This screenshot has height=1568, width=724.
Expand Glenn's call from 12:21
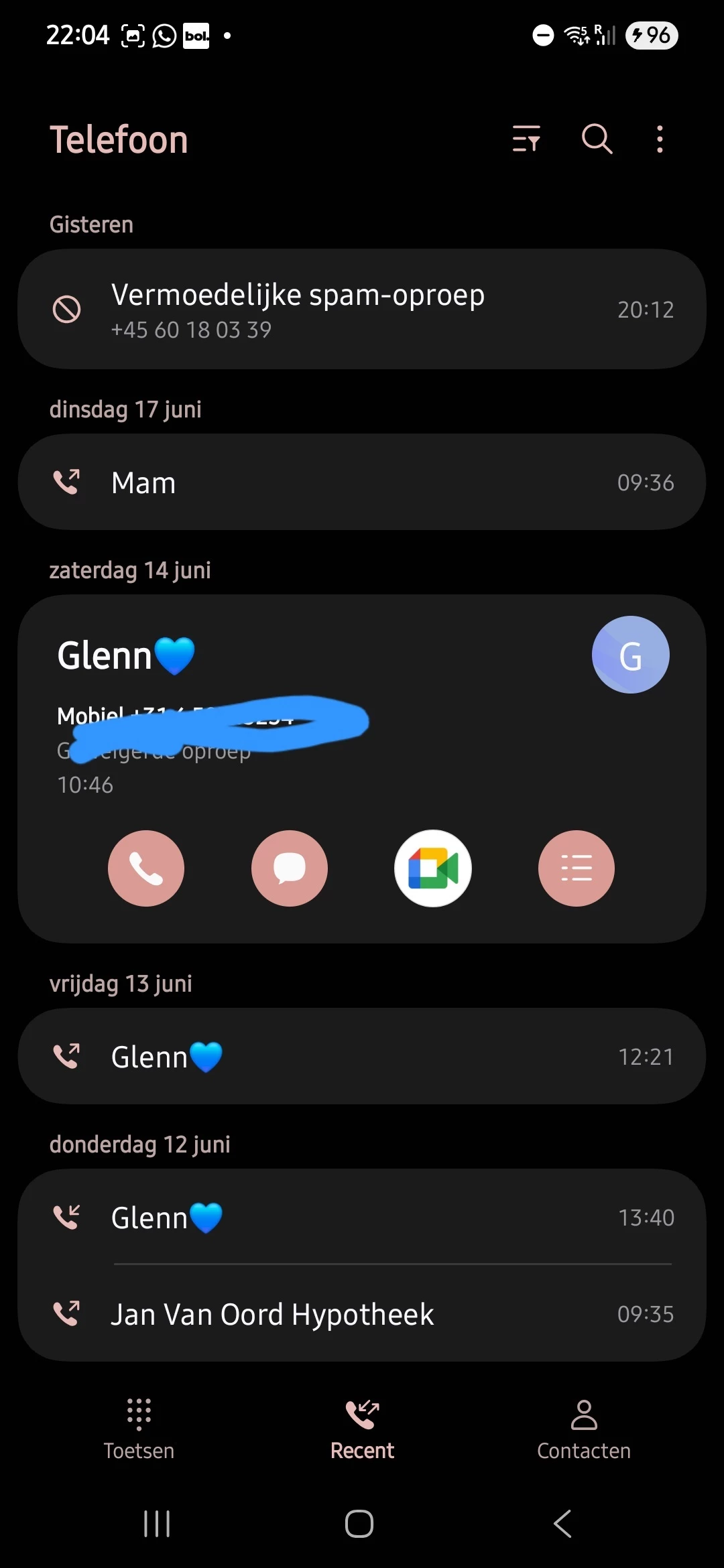coord(362,1057)
